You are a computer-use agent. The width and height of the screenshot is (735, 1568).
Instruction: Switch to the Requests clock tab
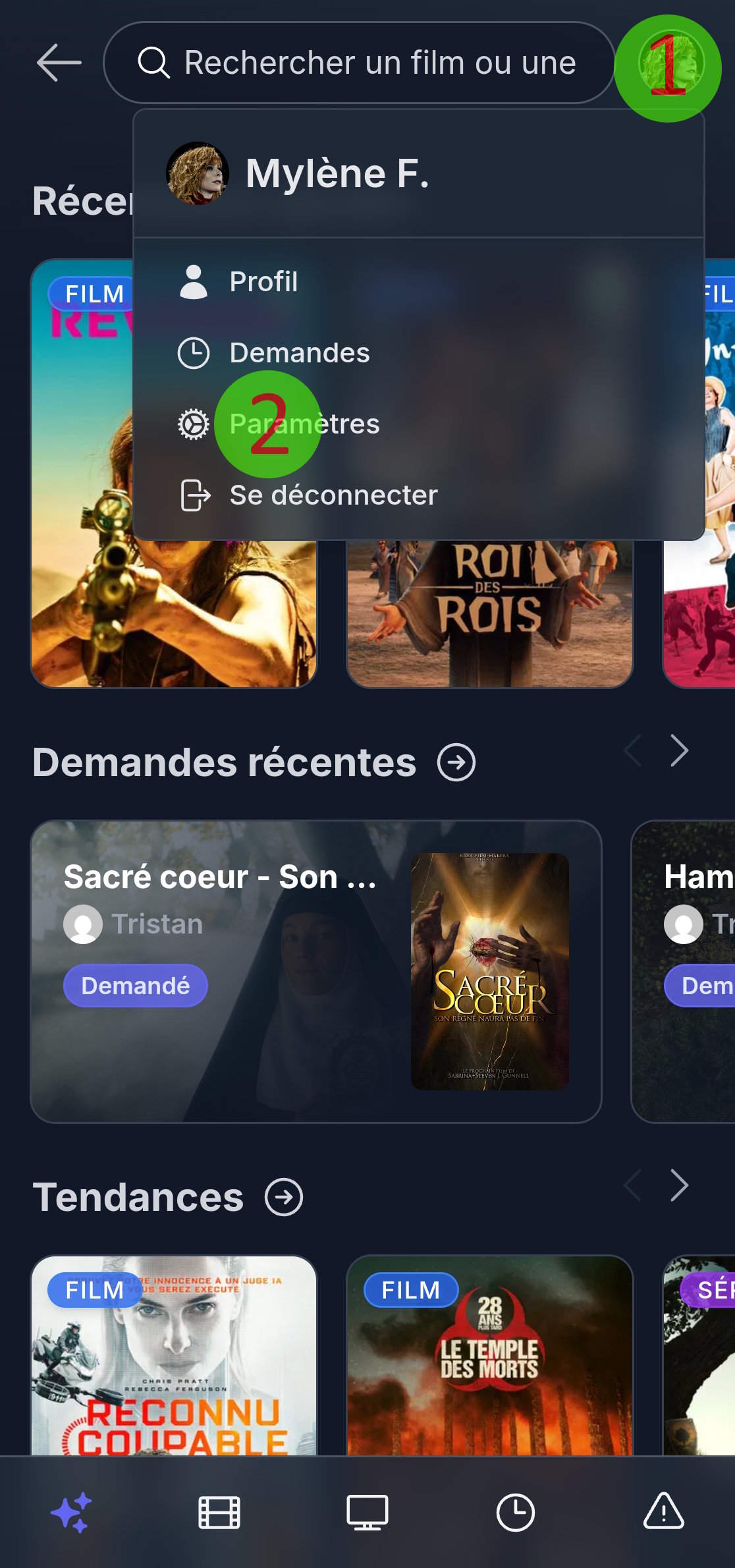click(516, 1511)
